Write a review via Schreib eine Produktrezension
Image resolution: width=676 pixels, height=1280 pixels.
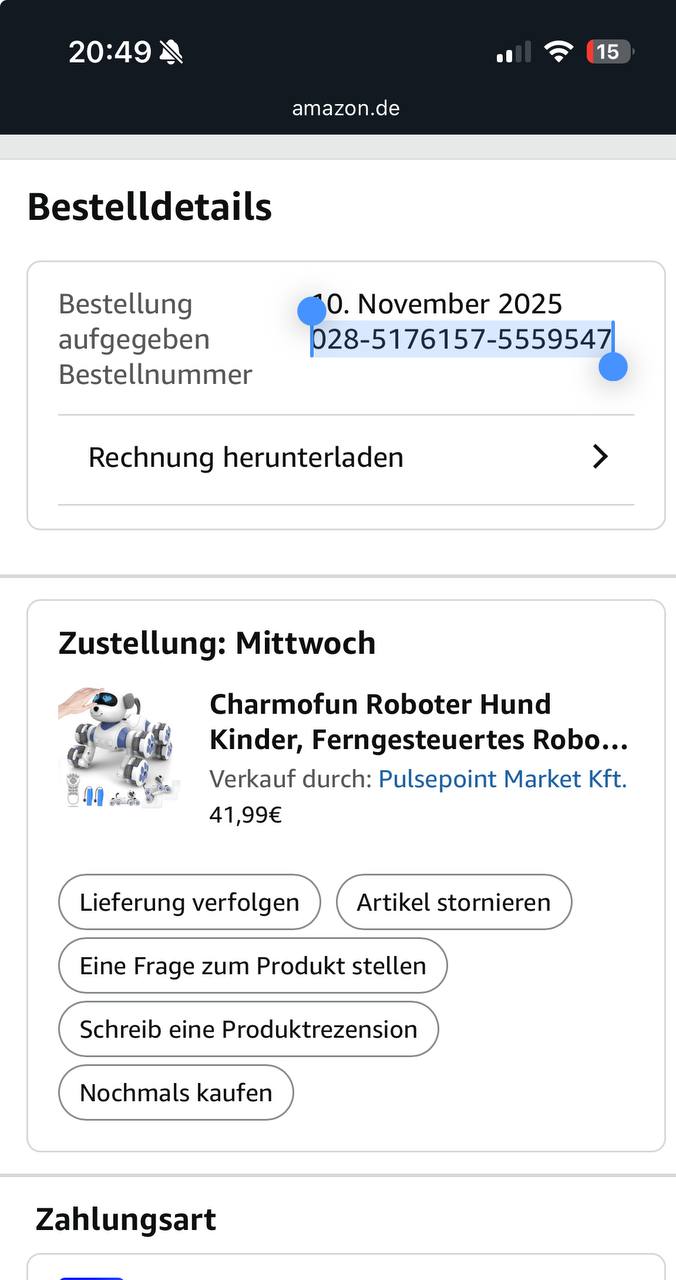(x=248, y=1029)
